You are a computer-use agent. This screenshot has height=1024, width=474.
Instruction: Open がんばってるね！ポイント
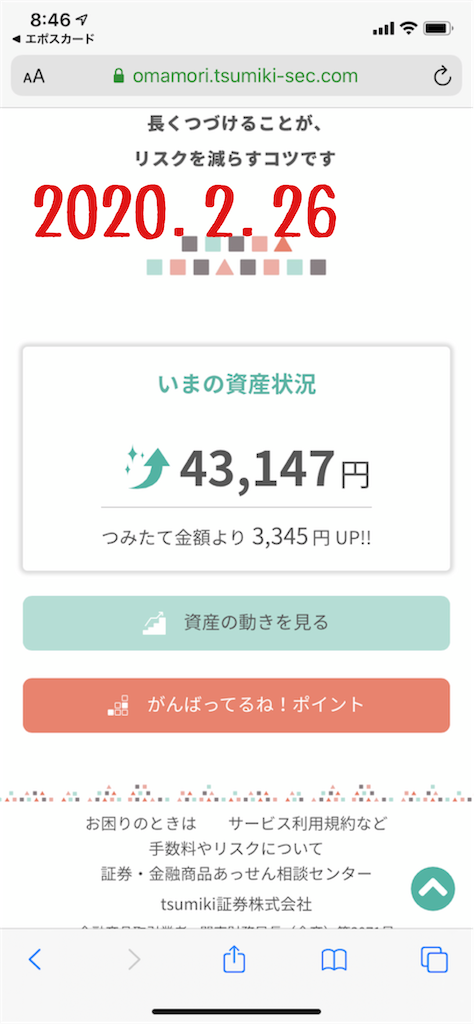coord(236,705)
